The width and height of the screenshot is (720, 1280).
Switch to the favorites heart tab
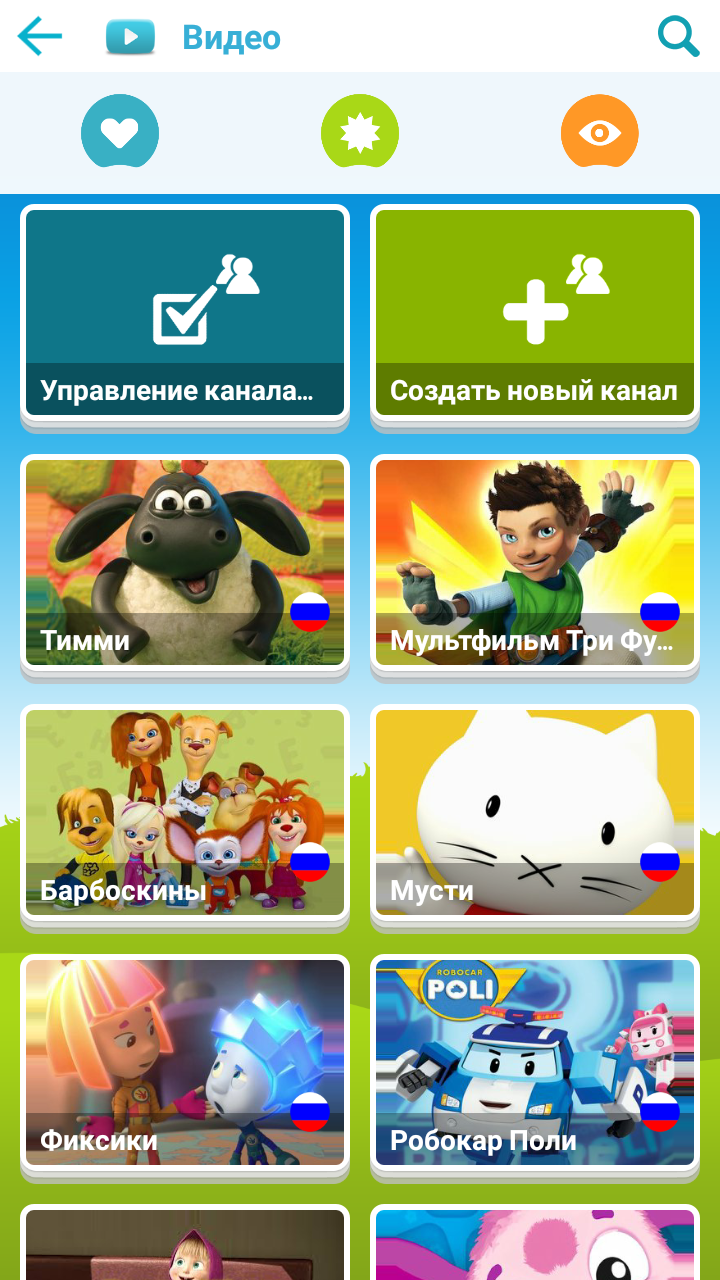click(x=120, y=131)
